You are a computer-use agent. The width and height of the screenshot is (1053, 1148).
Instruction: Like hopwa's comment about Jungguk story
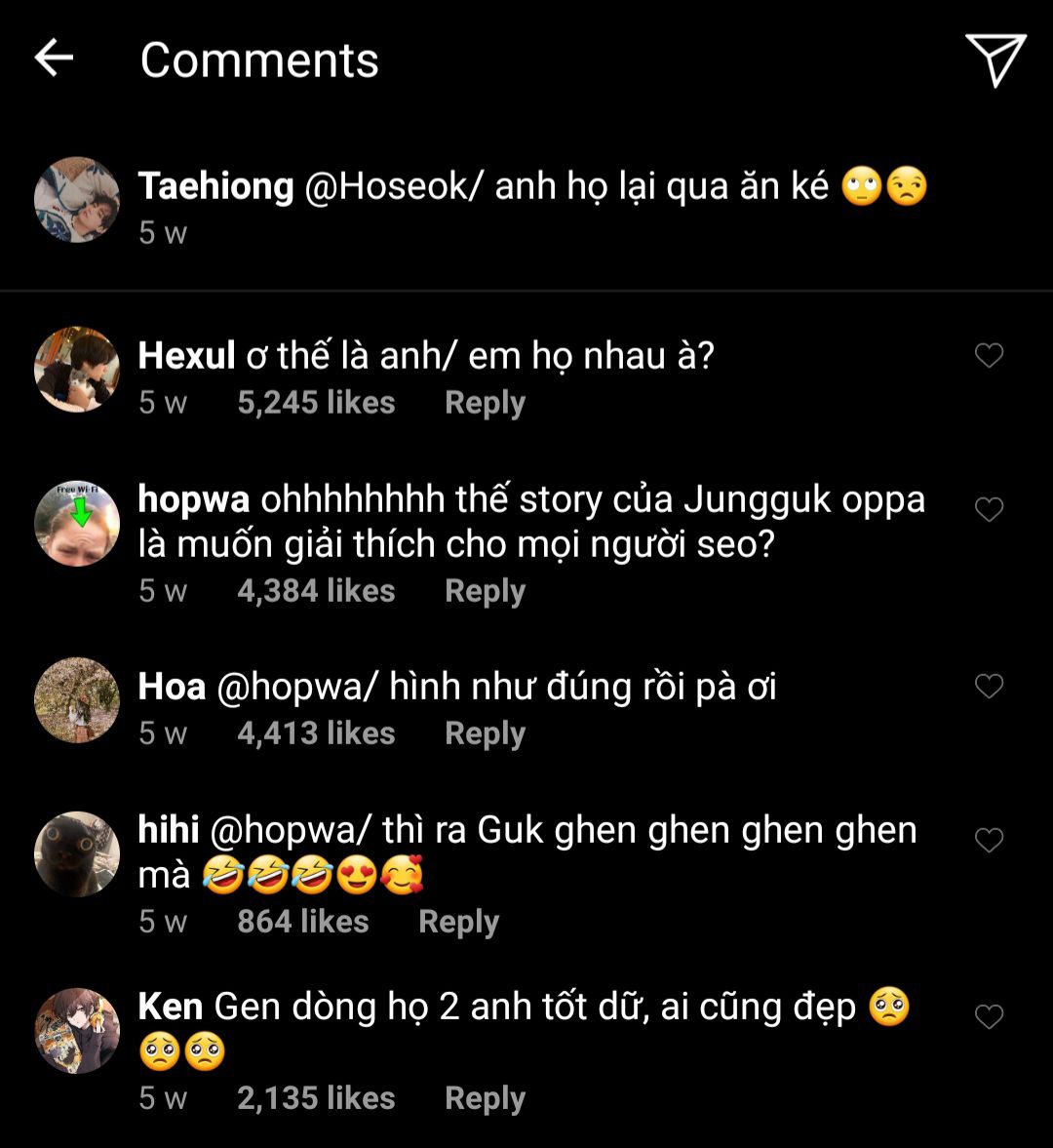tap(989, 509)
